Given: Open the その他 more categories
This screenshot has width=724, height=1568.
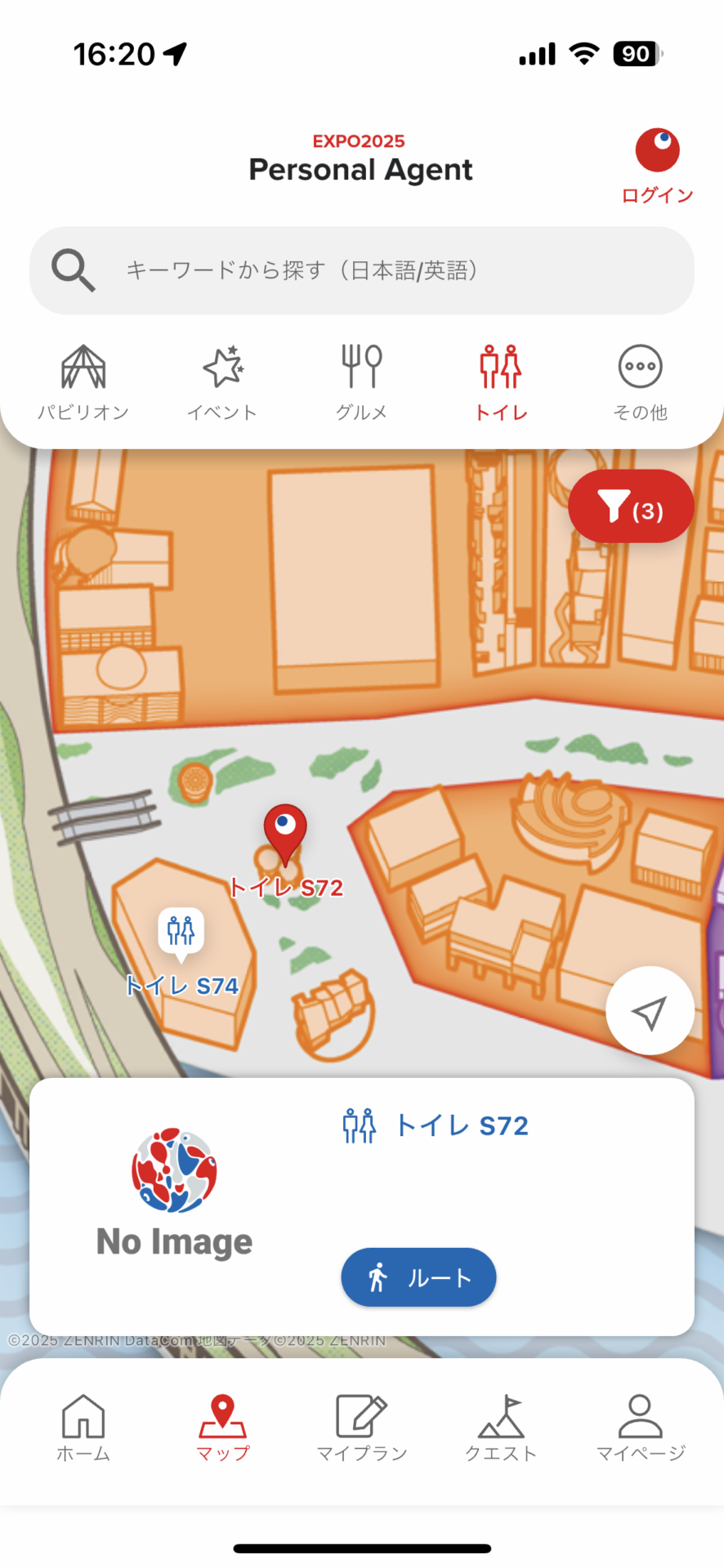Looking at the screenshot, I should point(640,381).
